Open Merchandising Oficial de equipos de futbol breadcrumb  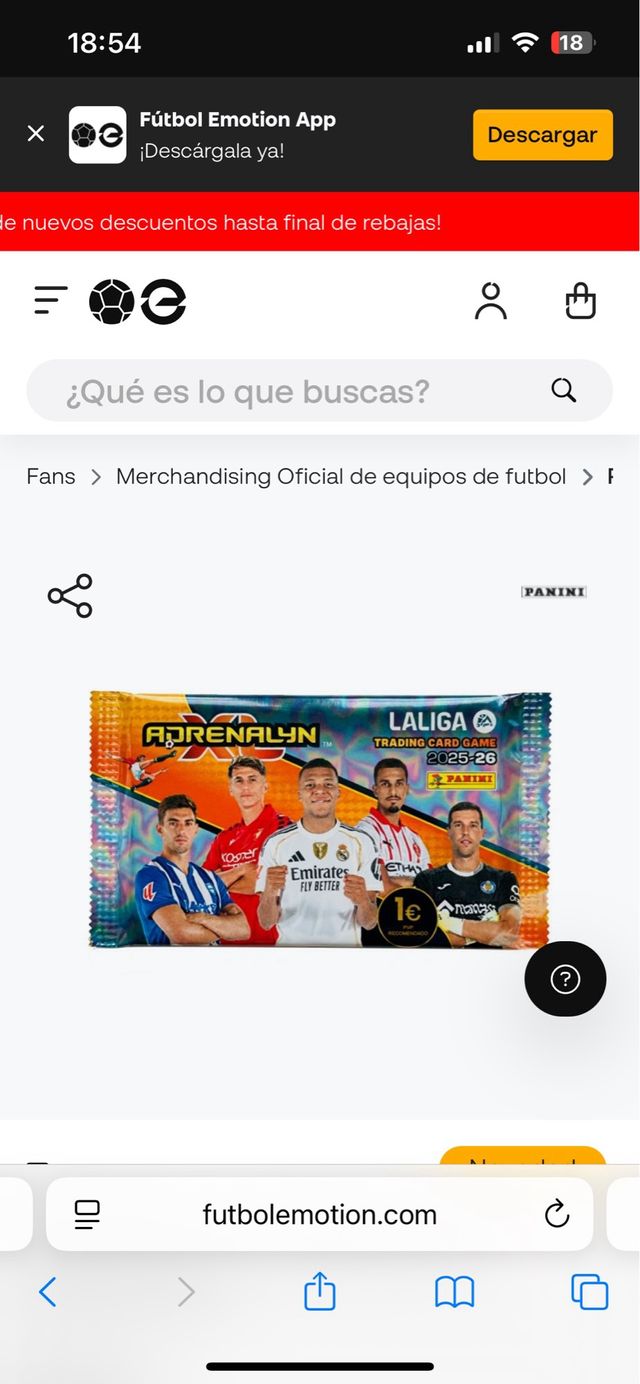tap(341, 477)
